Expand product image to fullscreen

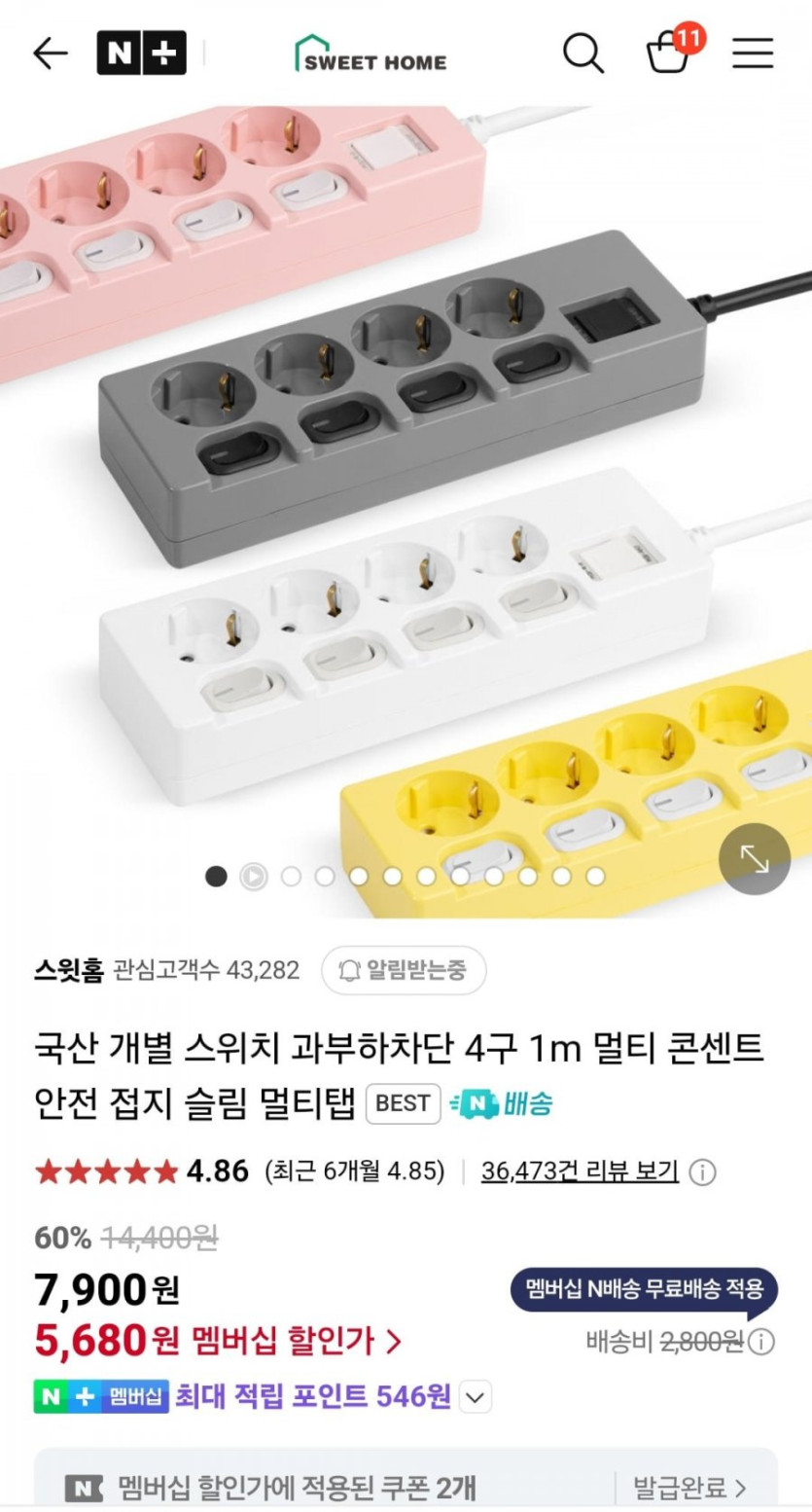click(x=754, y=858)
